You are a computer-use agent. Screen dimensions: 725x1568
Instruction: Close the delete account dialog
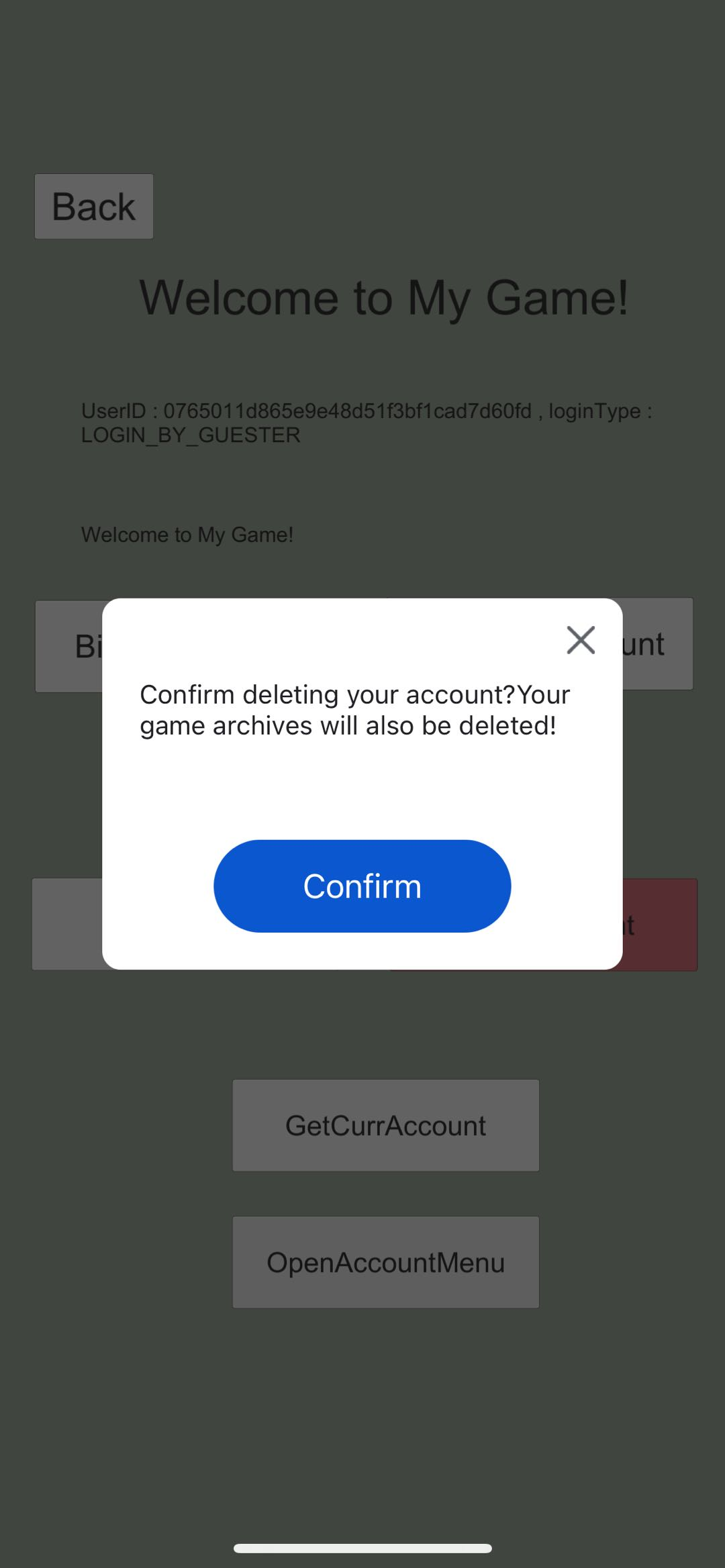tap(581, 639)
